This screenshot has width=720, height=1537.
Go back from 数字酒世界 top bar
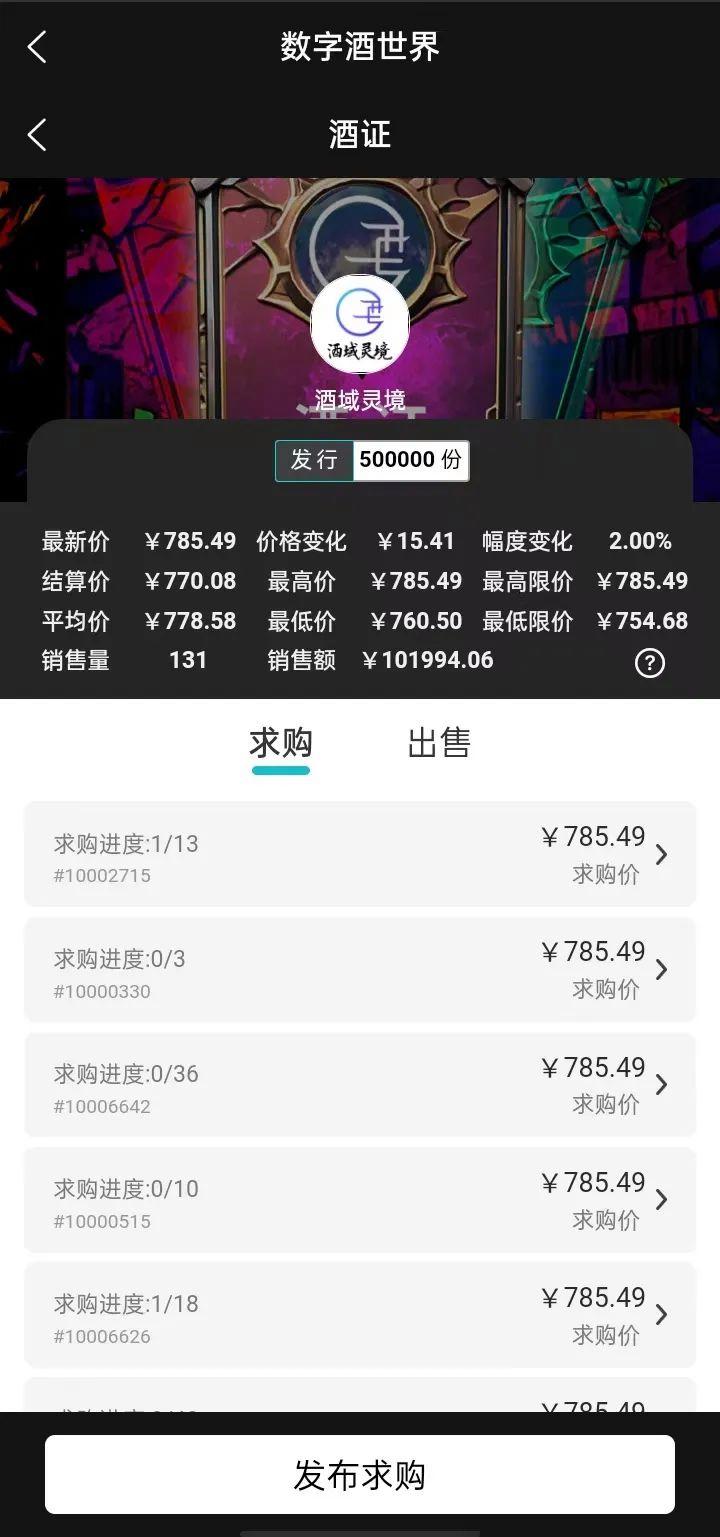click(x=37, y=47)
